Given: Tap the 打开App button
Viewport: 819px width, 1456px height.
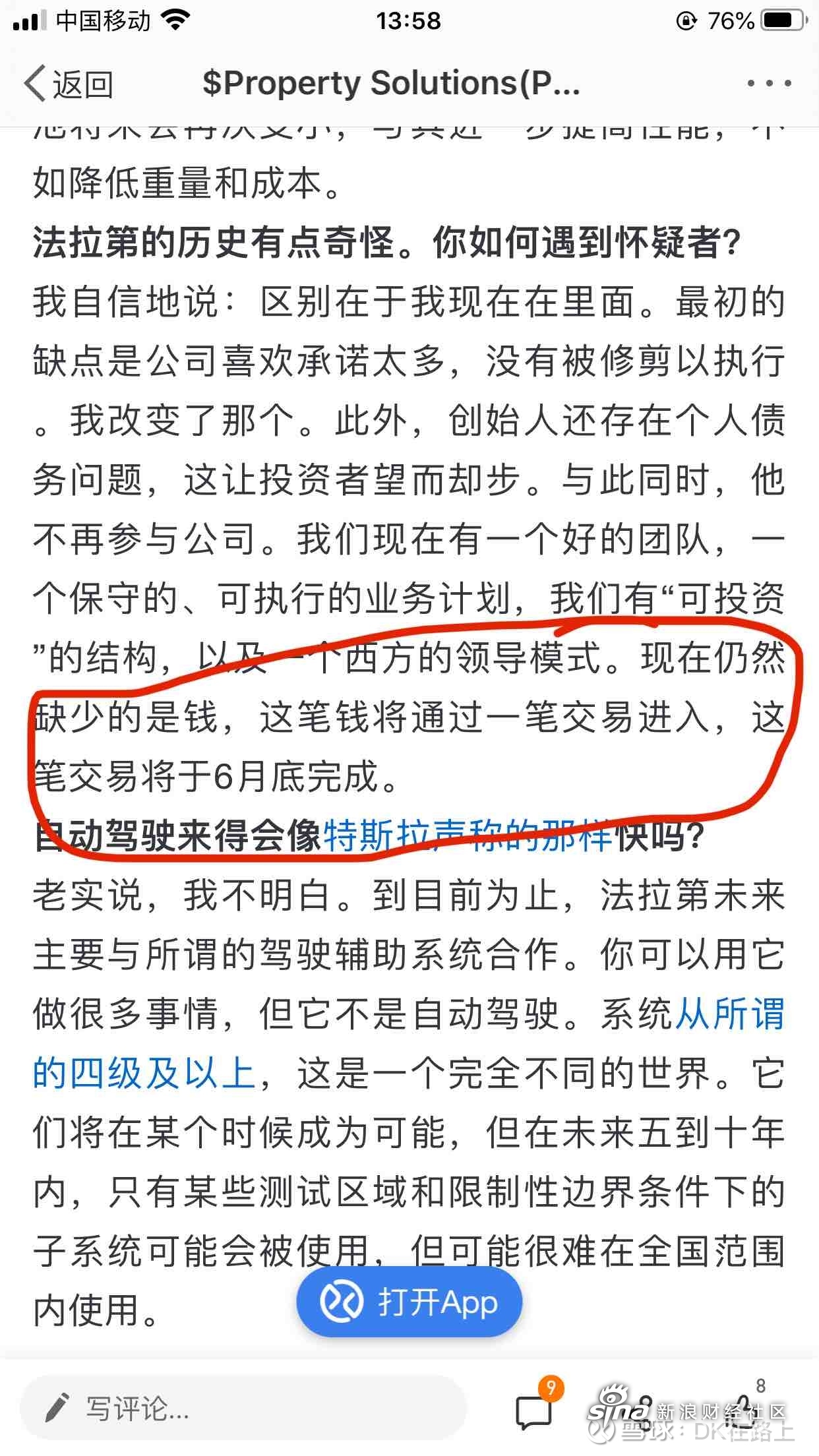Looking at the screenshot, I should pyautogui.click(x=409, y=1302).
